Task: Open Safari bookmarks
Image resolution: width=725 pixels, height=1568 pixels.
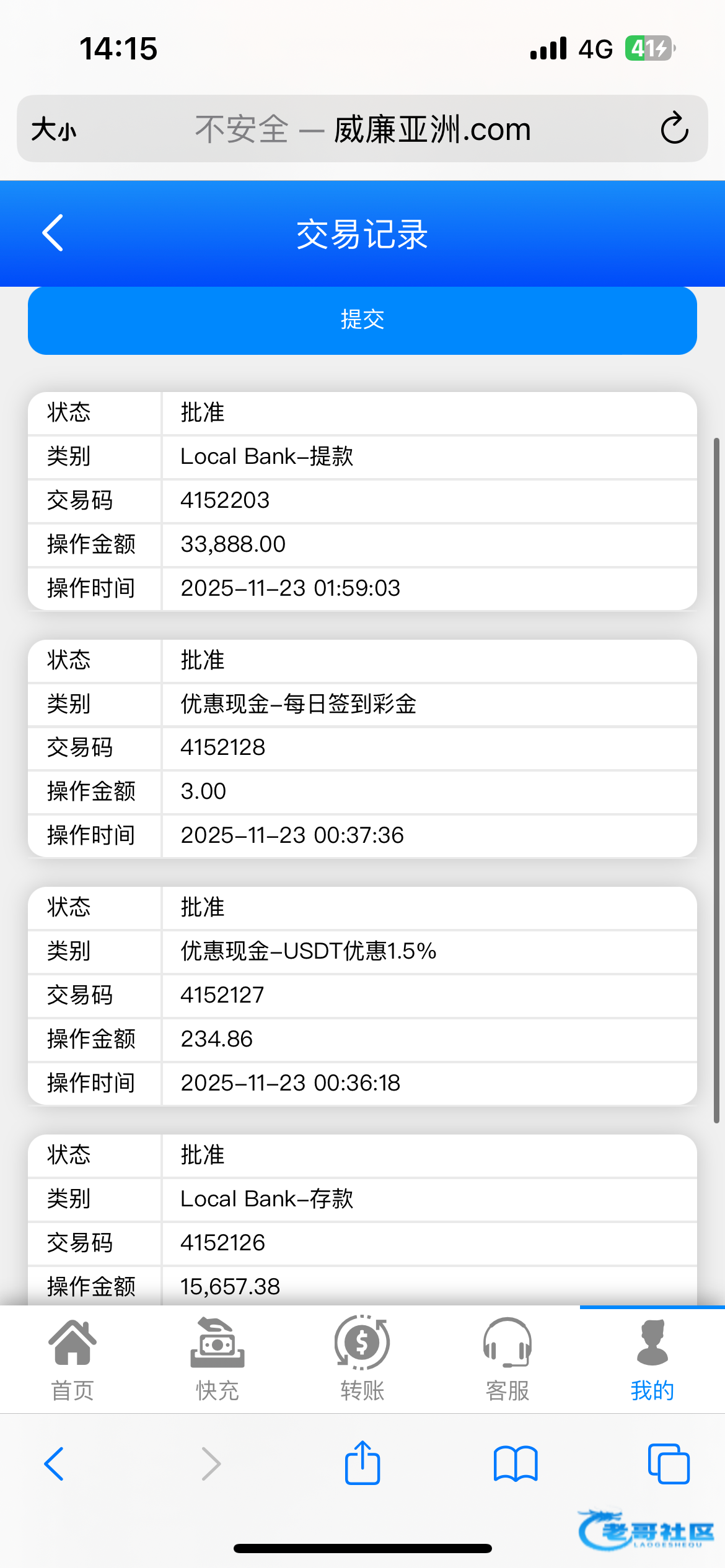Action: pyautogui.click(x=516, y=1464)
